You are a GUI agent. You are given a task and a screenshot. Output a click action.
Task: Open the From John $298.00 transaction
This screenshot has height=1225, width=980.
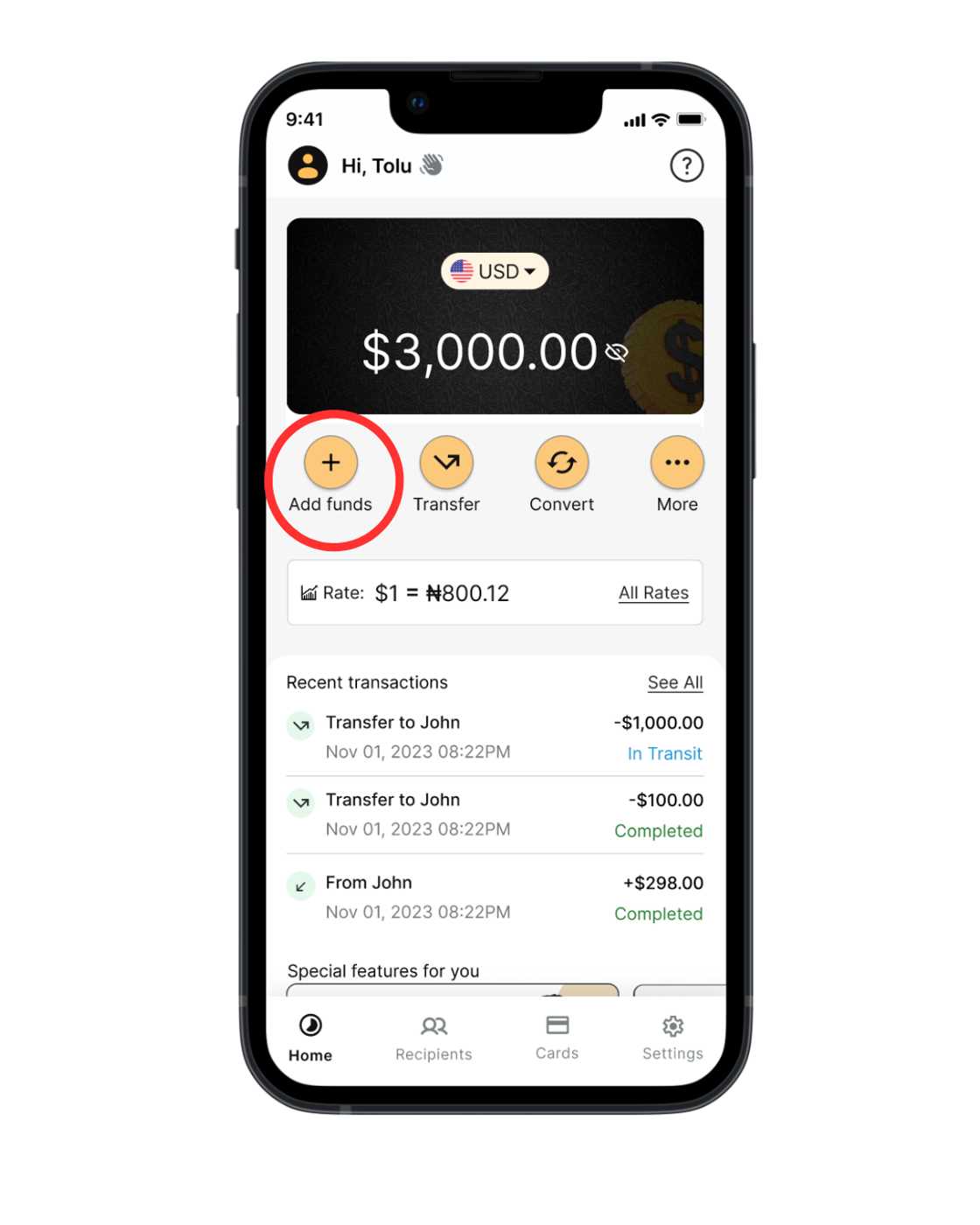494,897
